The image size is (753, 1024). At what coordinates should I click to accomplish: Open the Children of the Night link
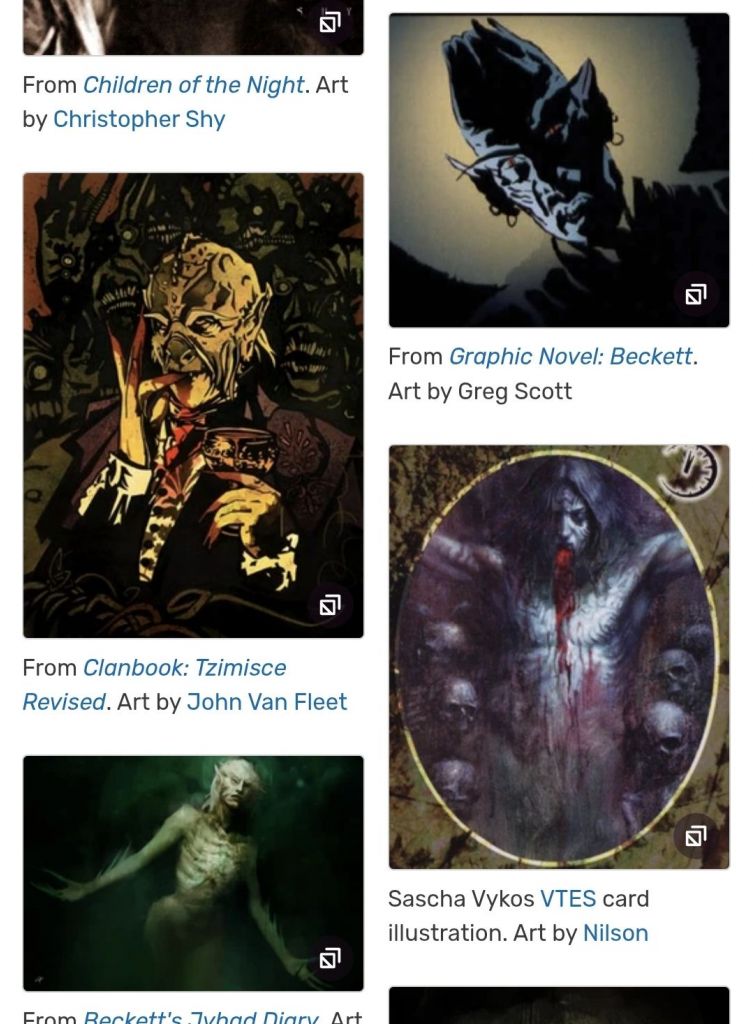pos(193,85)
